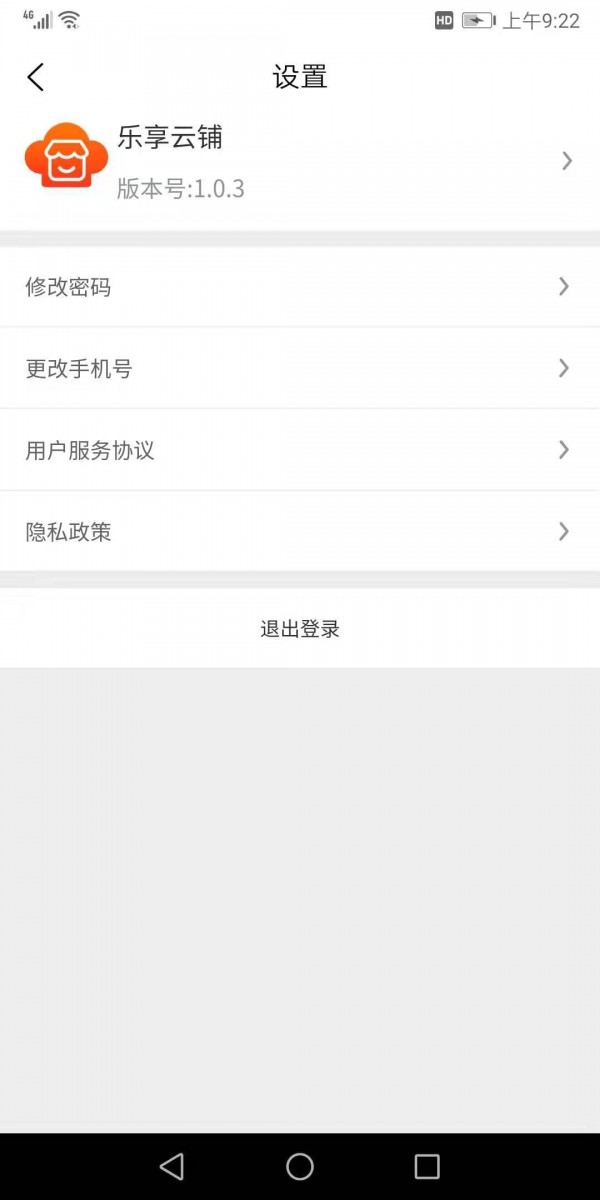This screenshot has width=600, height=1200.
Task: Tap the system home button
Action: pos(300,1166)
